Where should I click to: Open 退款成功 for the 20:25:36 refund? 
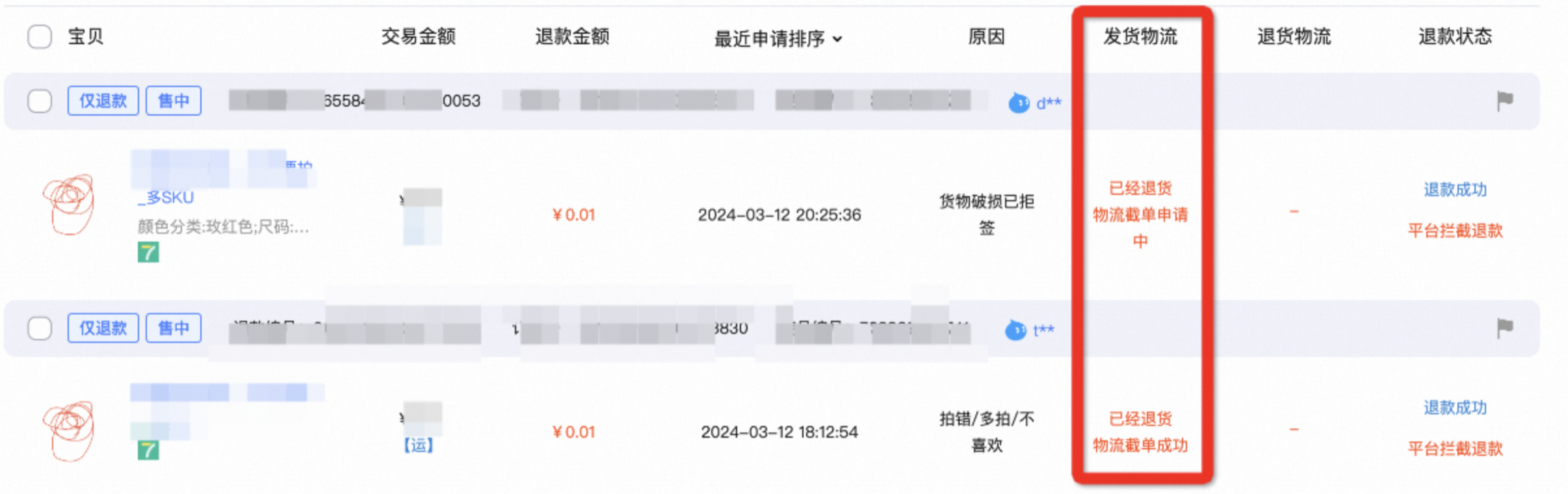click(1455, 190)
